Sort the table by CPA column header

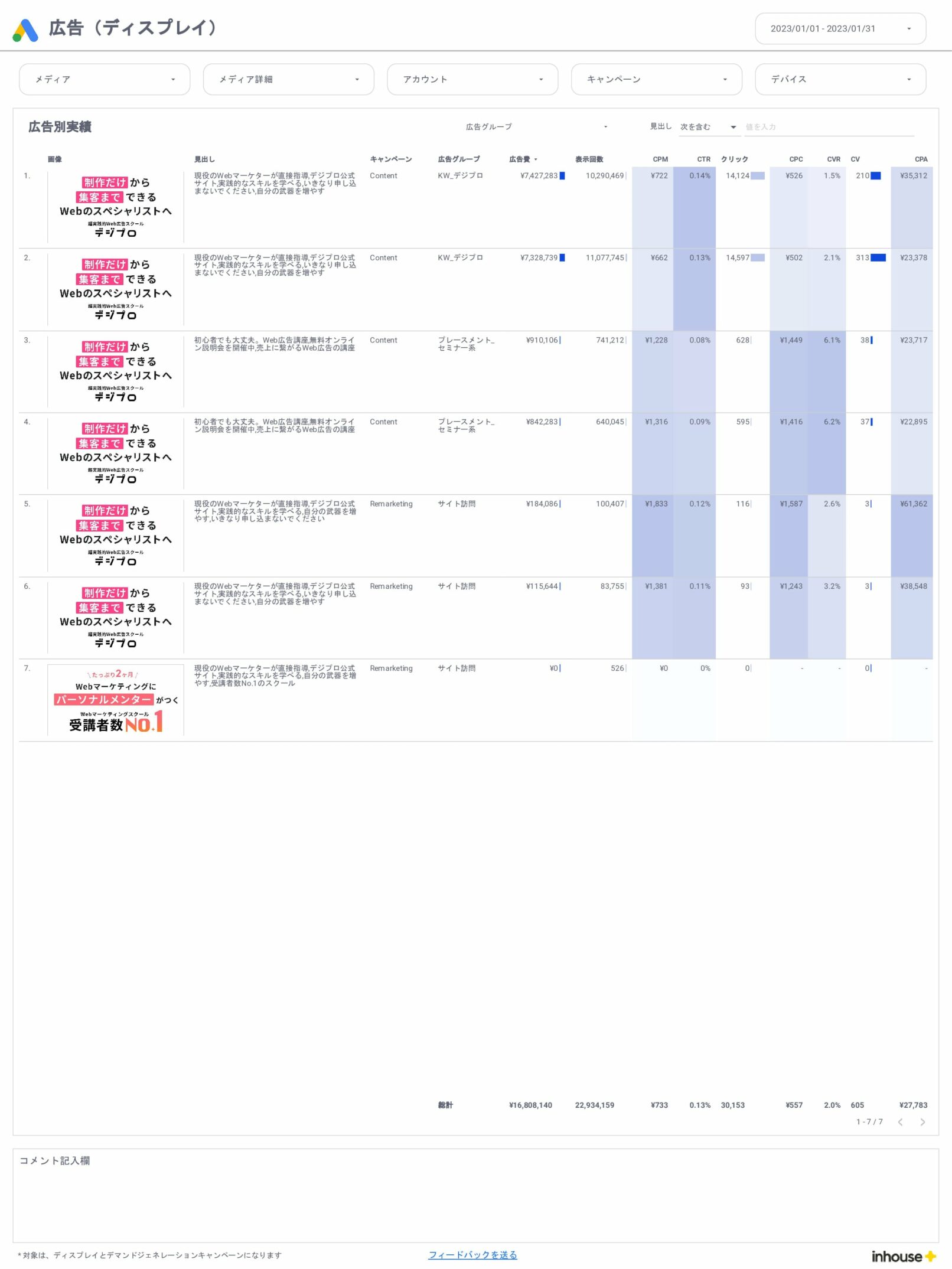[921, 159]
